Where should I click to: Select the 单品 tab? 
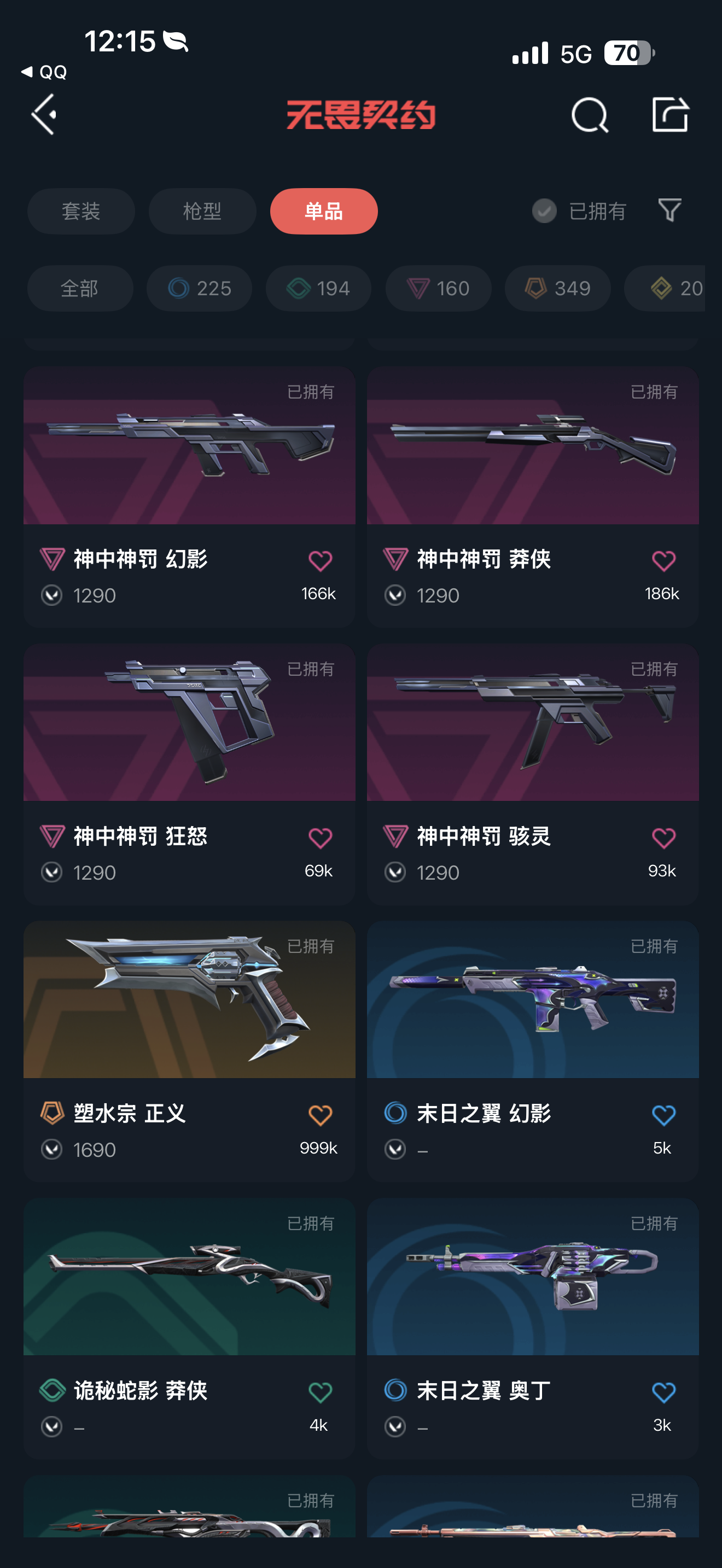pyautogui.click(x=323, y=211)
